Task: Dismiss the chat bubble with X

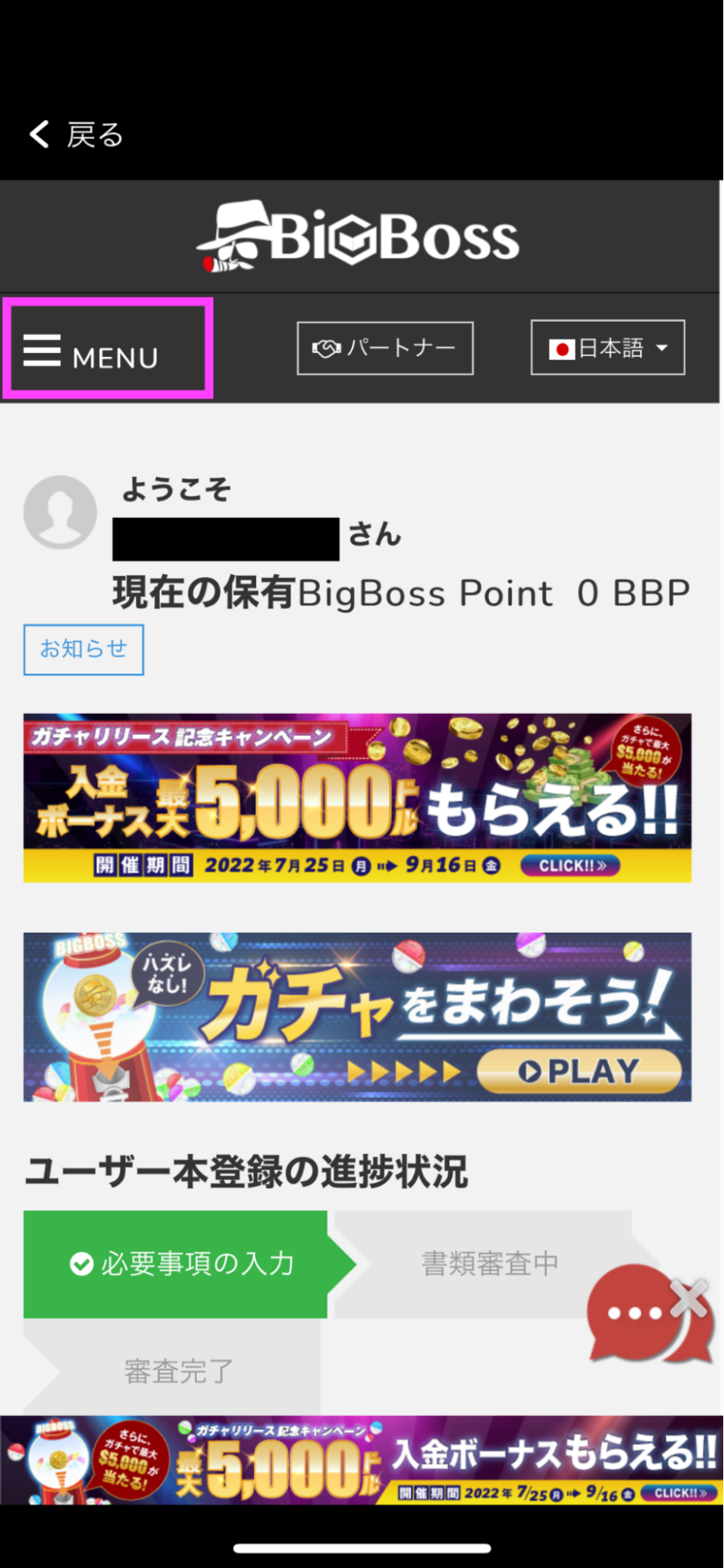Action: click(691, 1297)
